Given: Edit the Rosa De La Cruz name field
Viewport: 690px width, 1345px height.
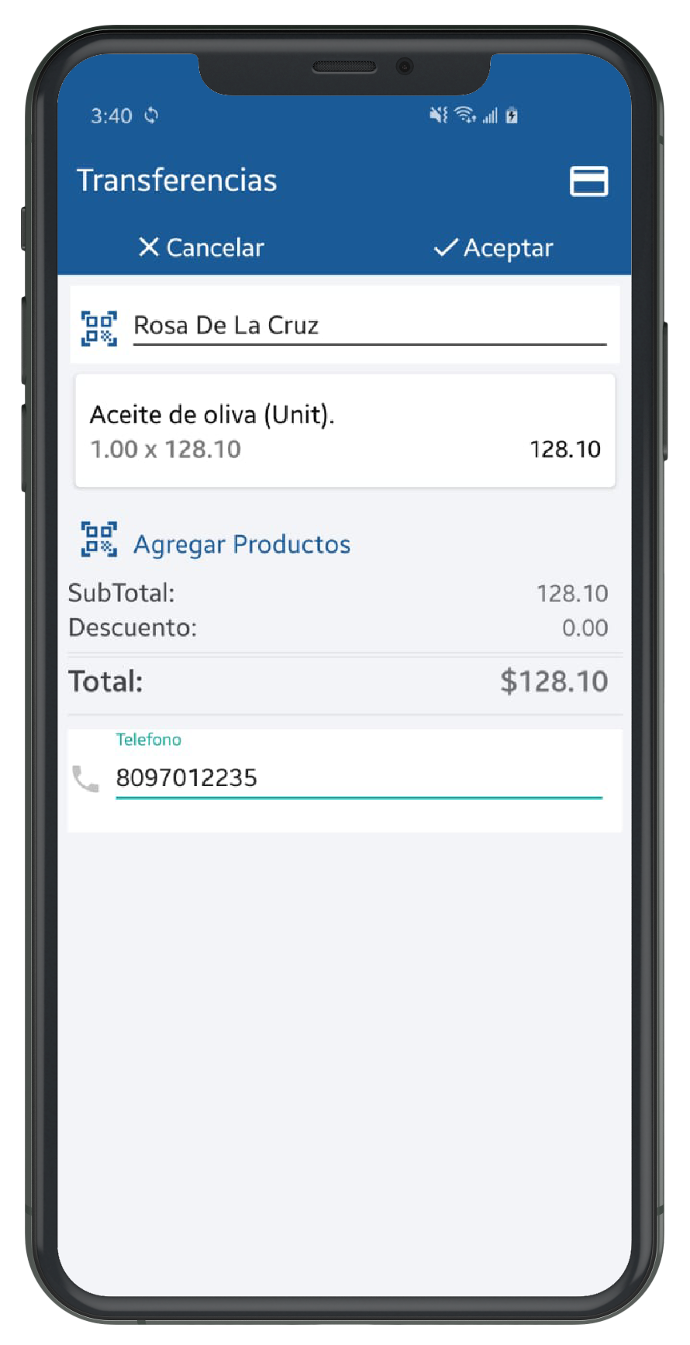Looking at the screenshot, I should click(x=368, y=326).
